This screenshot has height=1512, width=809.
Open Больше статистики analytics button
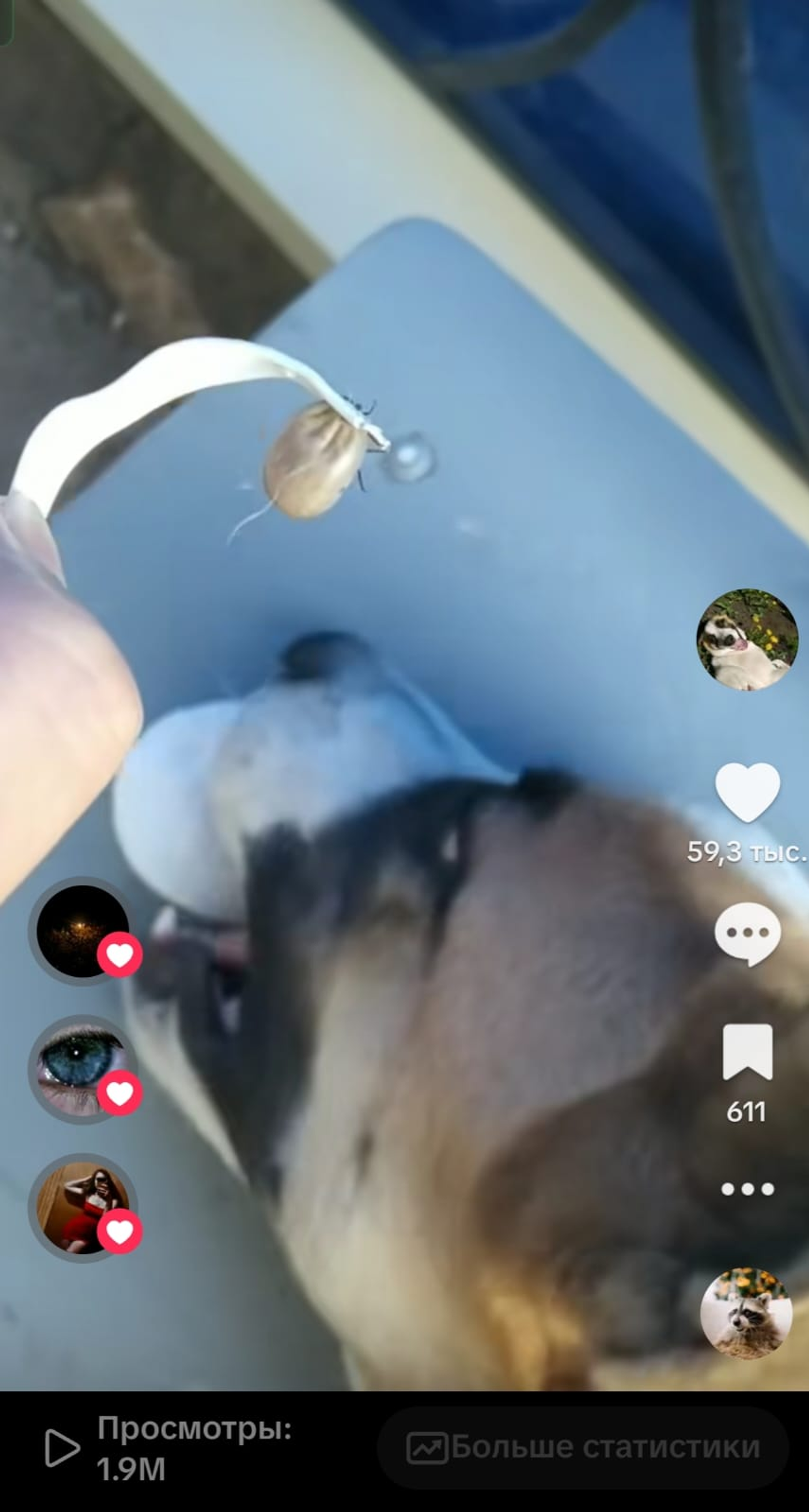583,1447
